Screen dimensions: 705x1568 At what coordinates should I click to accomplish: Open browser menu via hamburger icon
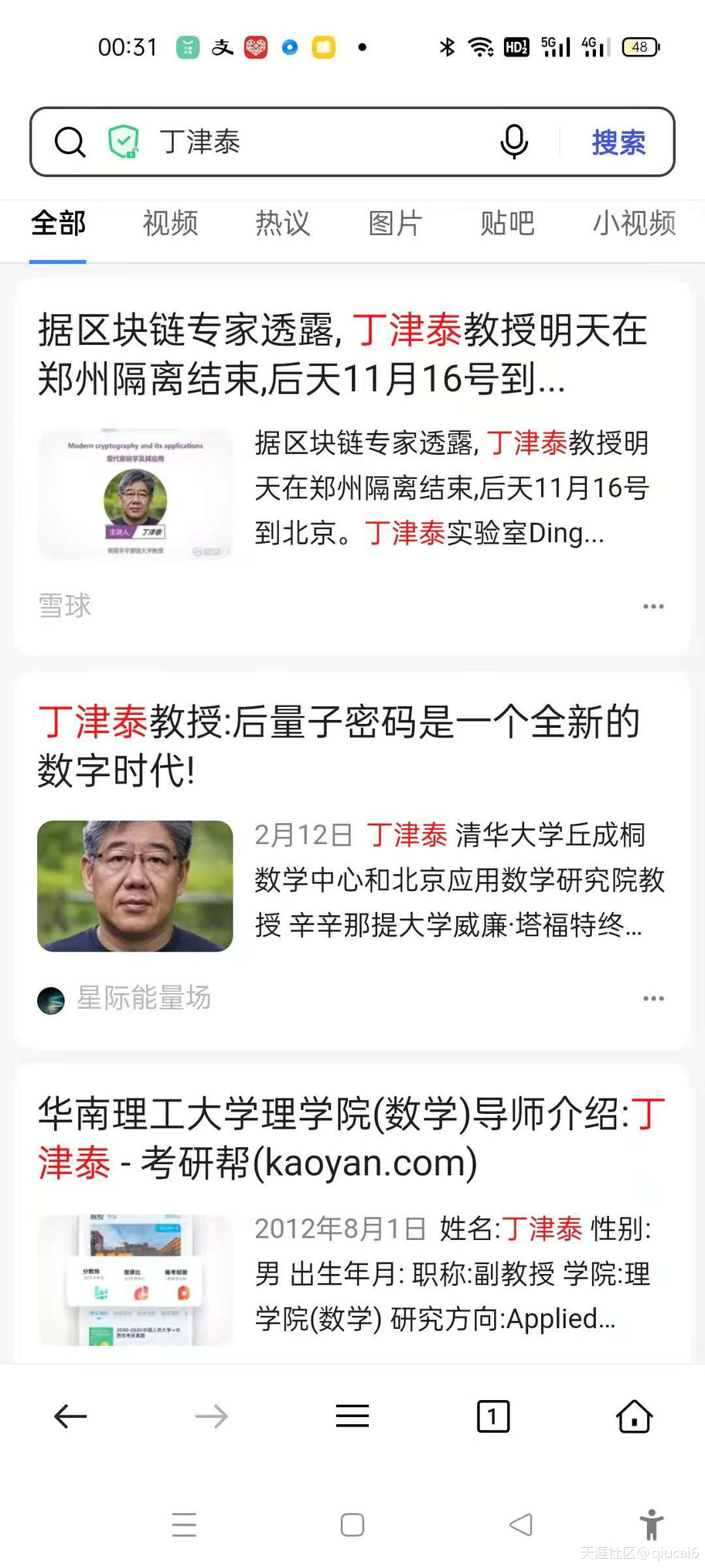[x=352, y=1416]
